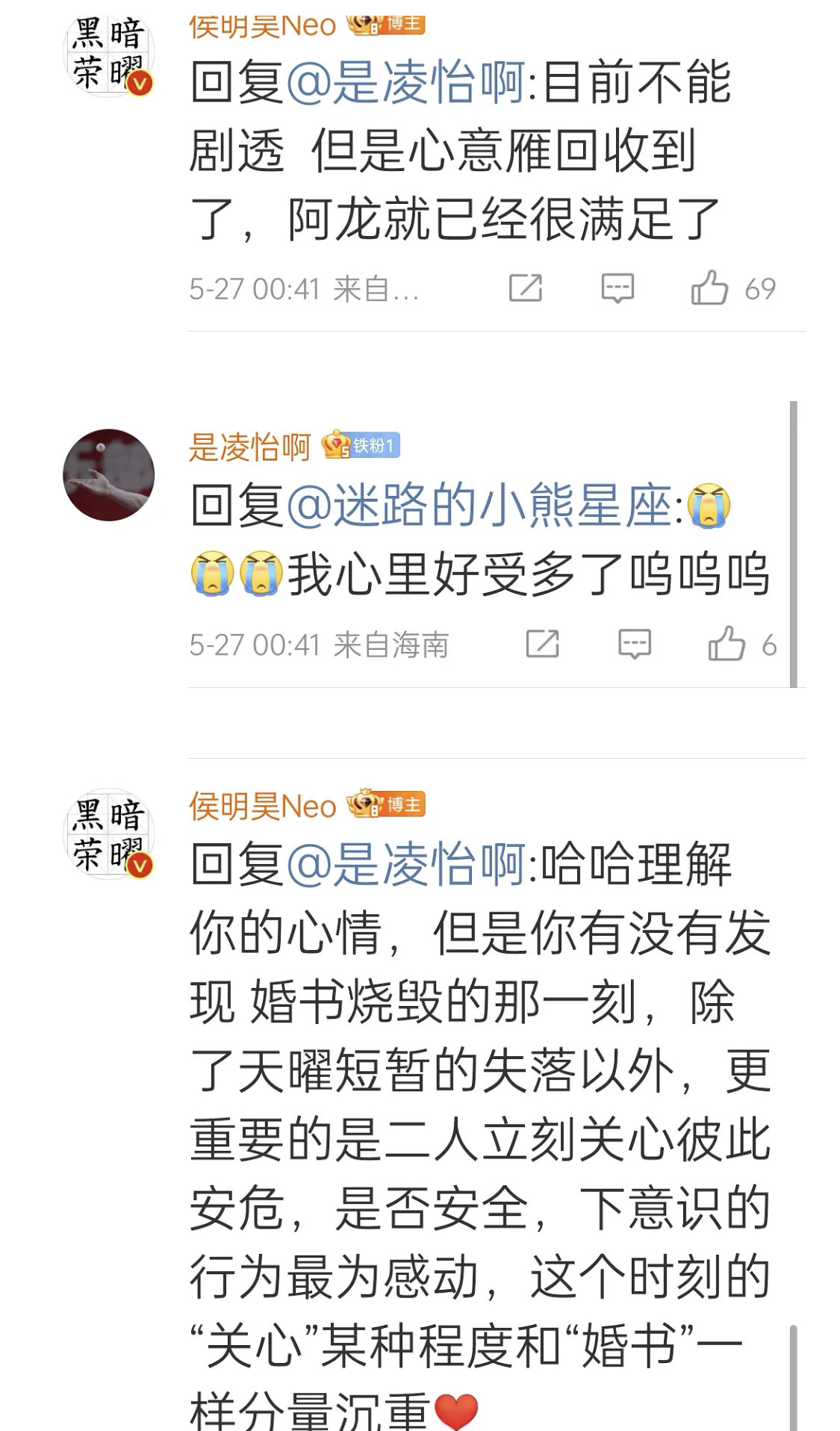Reply to 是凌怡啊's crying emoji comment
Screen dimensions: 840x1431
(635, 644)
